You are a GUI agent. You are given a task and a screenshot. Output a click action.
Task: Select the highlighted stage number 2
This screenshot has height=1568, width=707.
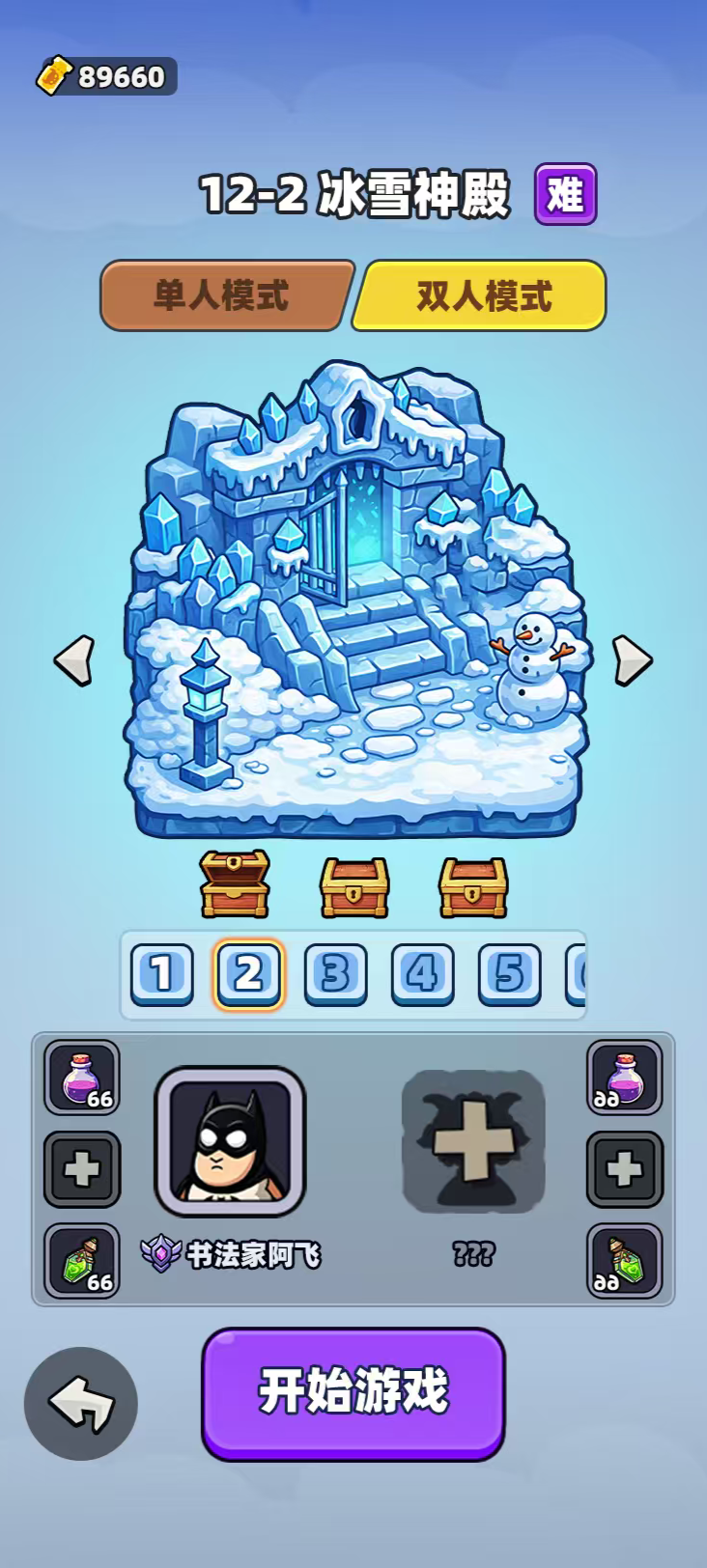click(x=249, y=973)
